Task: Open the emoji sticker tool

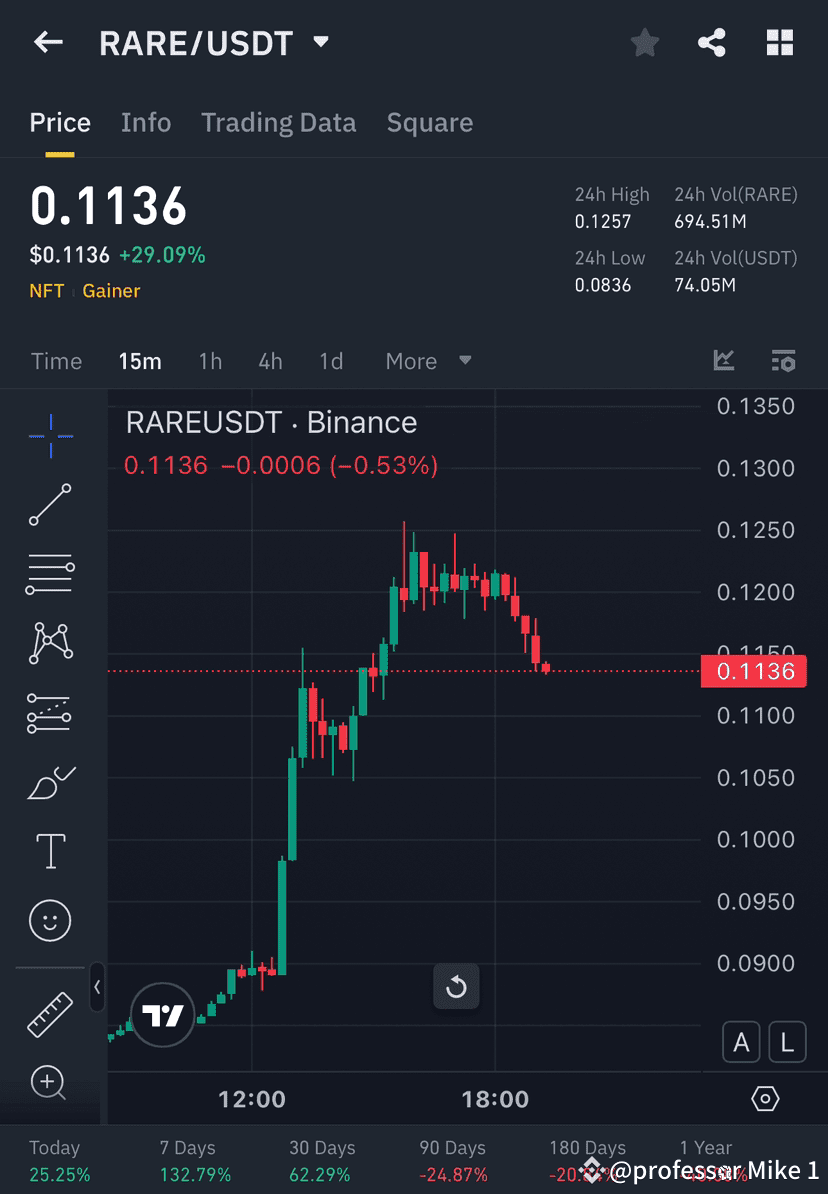Action: click(x=49, y=920)
